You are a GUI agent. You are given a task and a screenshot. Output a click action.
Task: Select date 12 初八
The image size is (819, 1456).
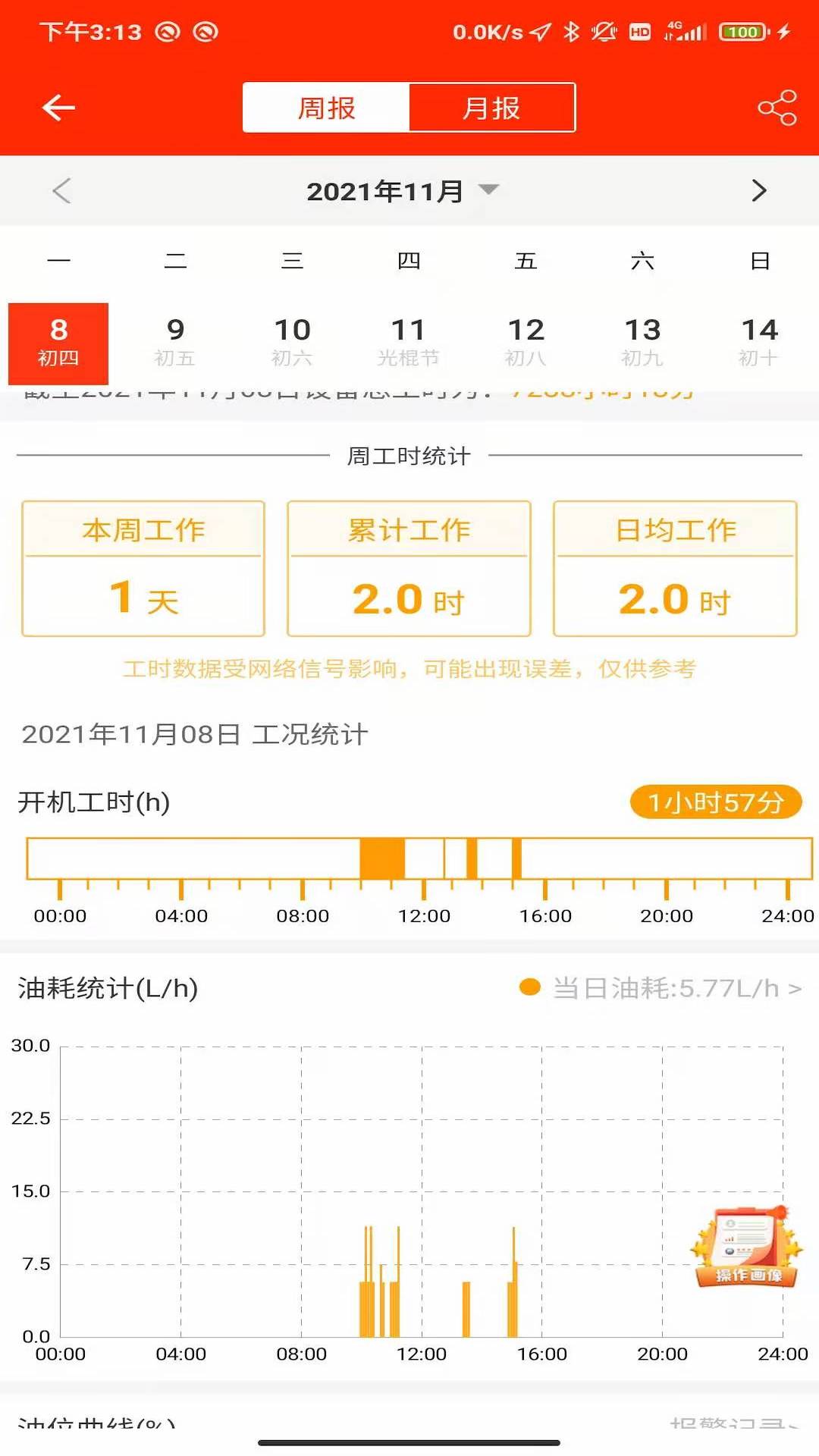[x=526, y=343]
